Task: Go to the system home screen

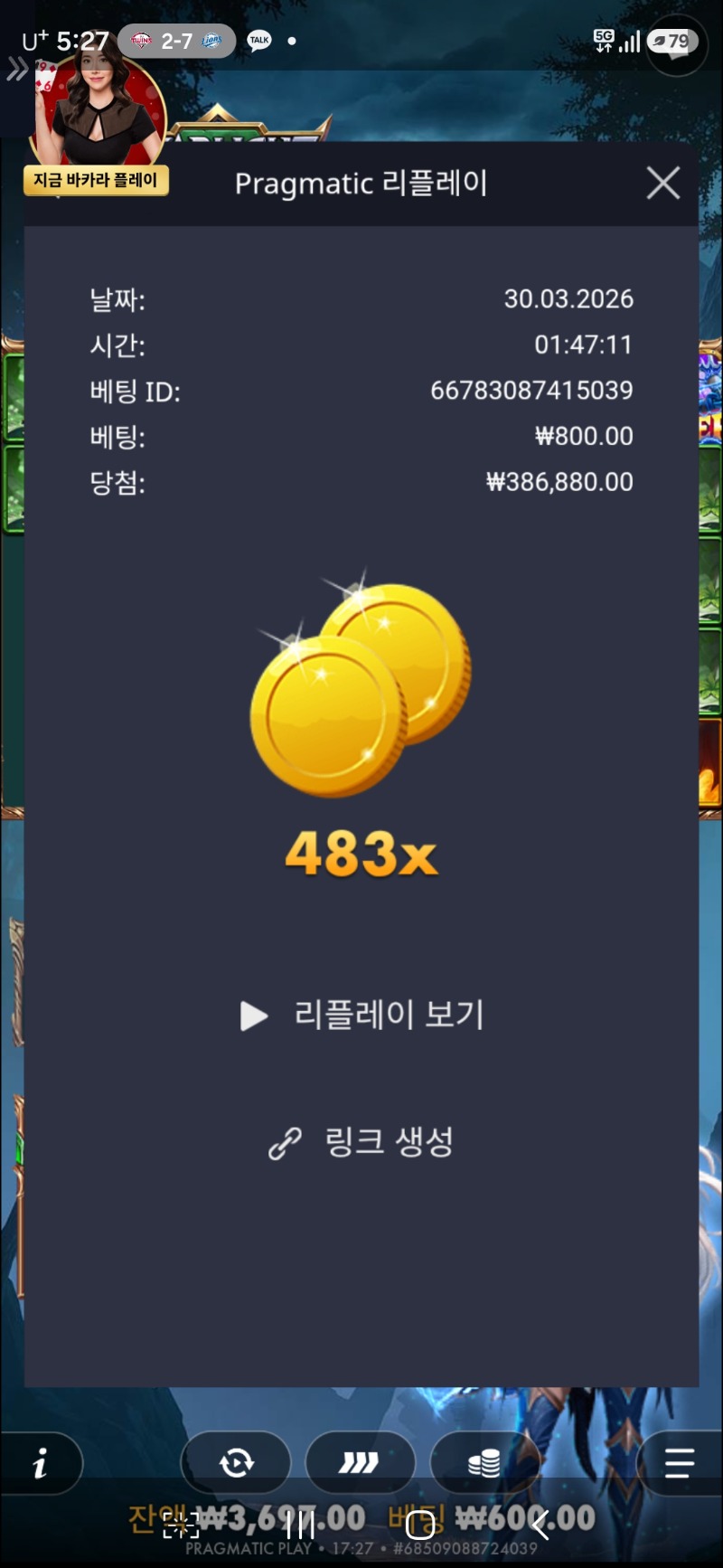Action: pos(420,1526)
